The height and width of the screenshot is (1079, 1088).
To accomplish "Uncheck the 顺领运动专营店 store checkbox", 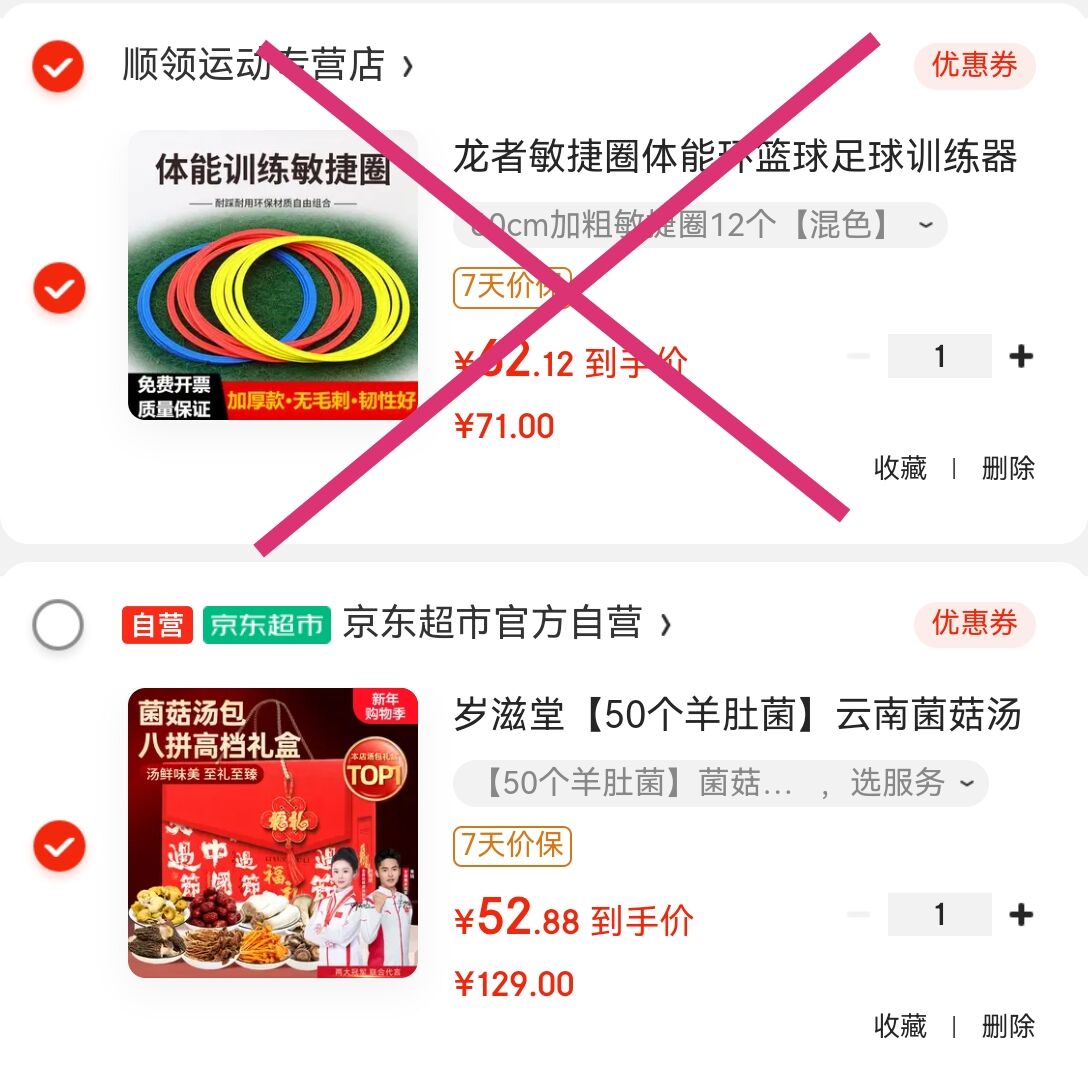I will point(57,67).
